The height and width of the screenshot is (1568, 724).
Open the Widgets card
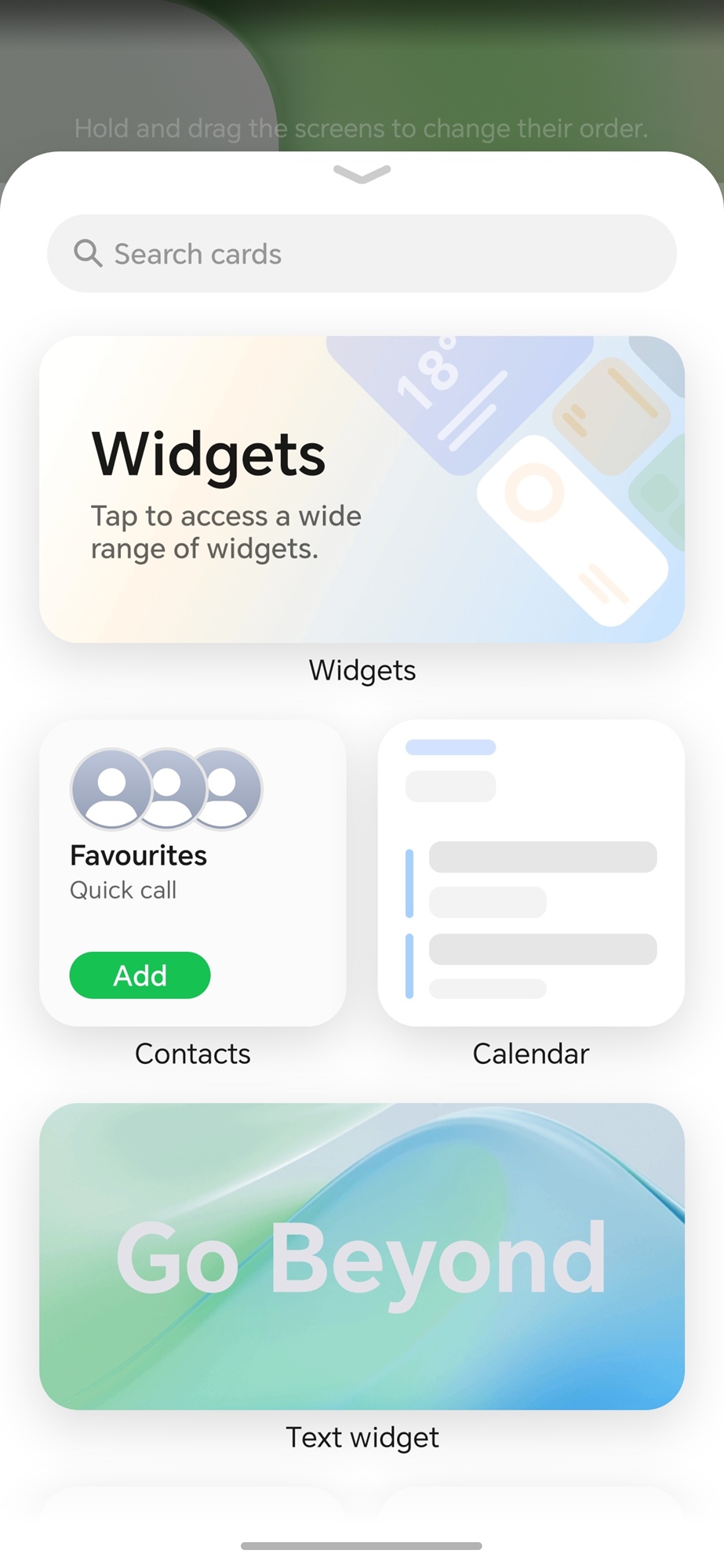[362, 489]
